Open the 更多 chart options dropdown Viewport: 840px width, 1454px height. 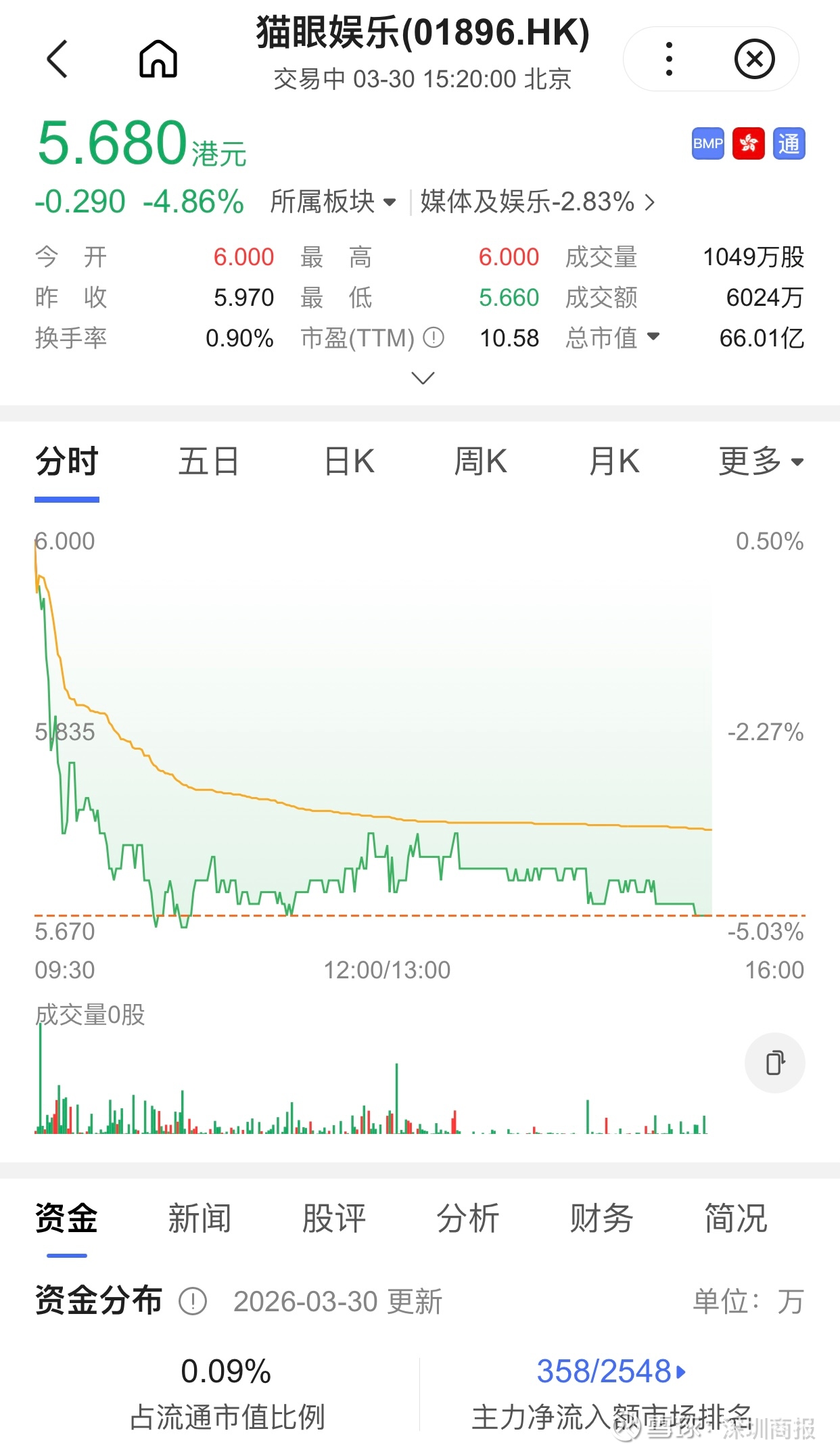coord(761,462)
